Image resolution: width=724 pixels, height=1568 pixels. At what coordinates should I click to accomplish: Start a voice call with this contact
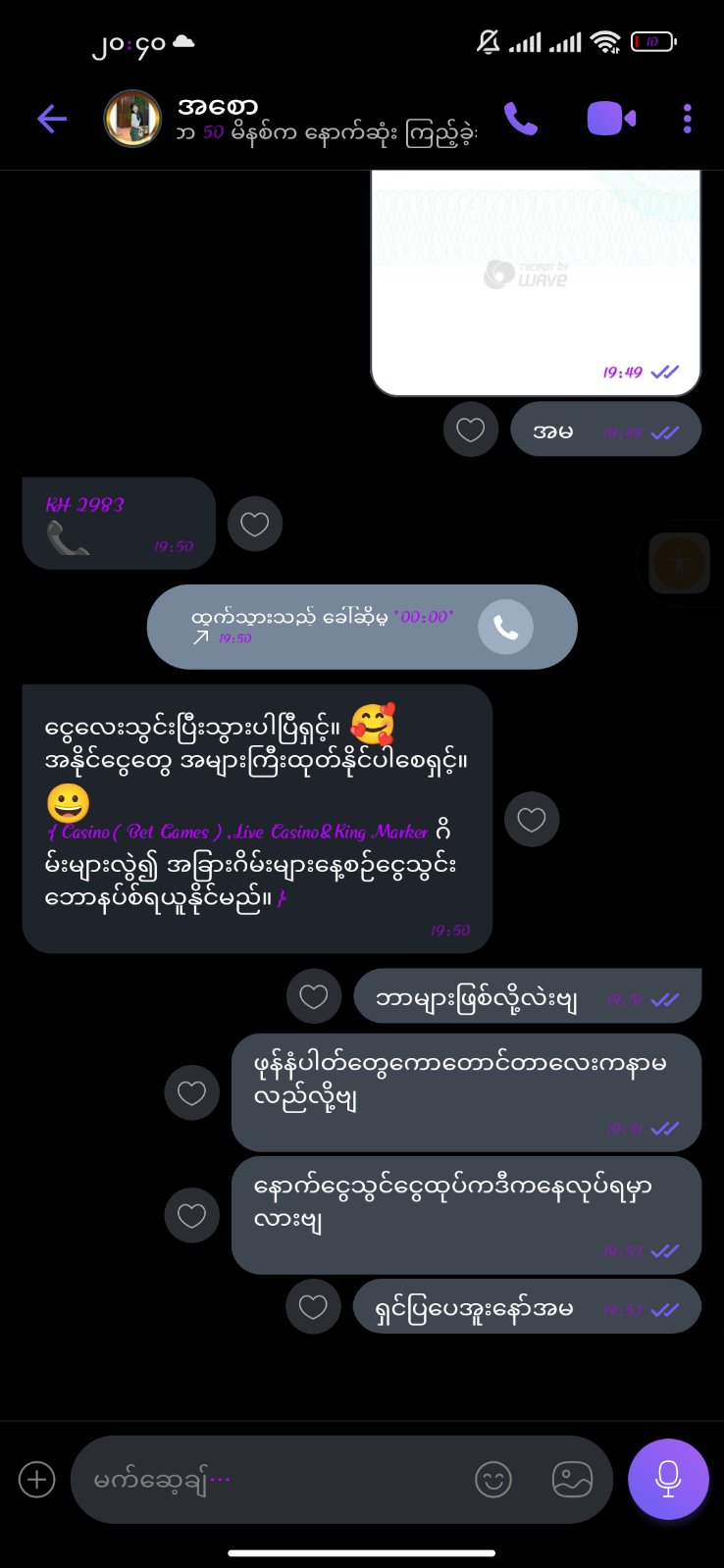click(x=521, y=120)
